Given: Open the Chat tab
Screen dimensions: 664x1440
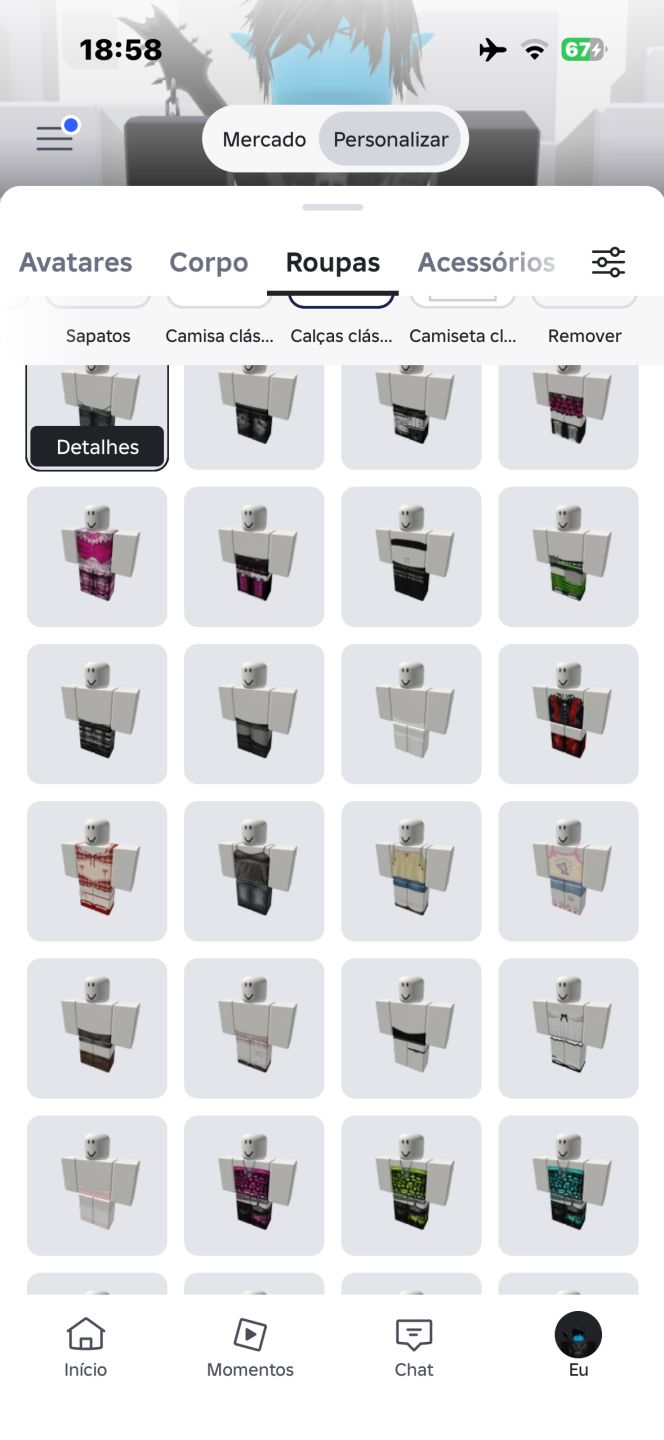Looking at the screenshot, I should pyautogui.click(x=414, y=1348).
